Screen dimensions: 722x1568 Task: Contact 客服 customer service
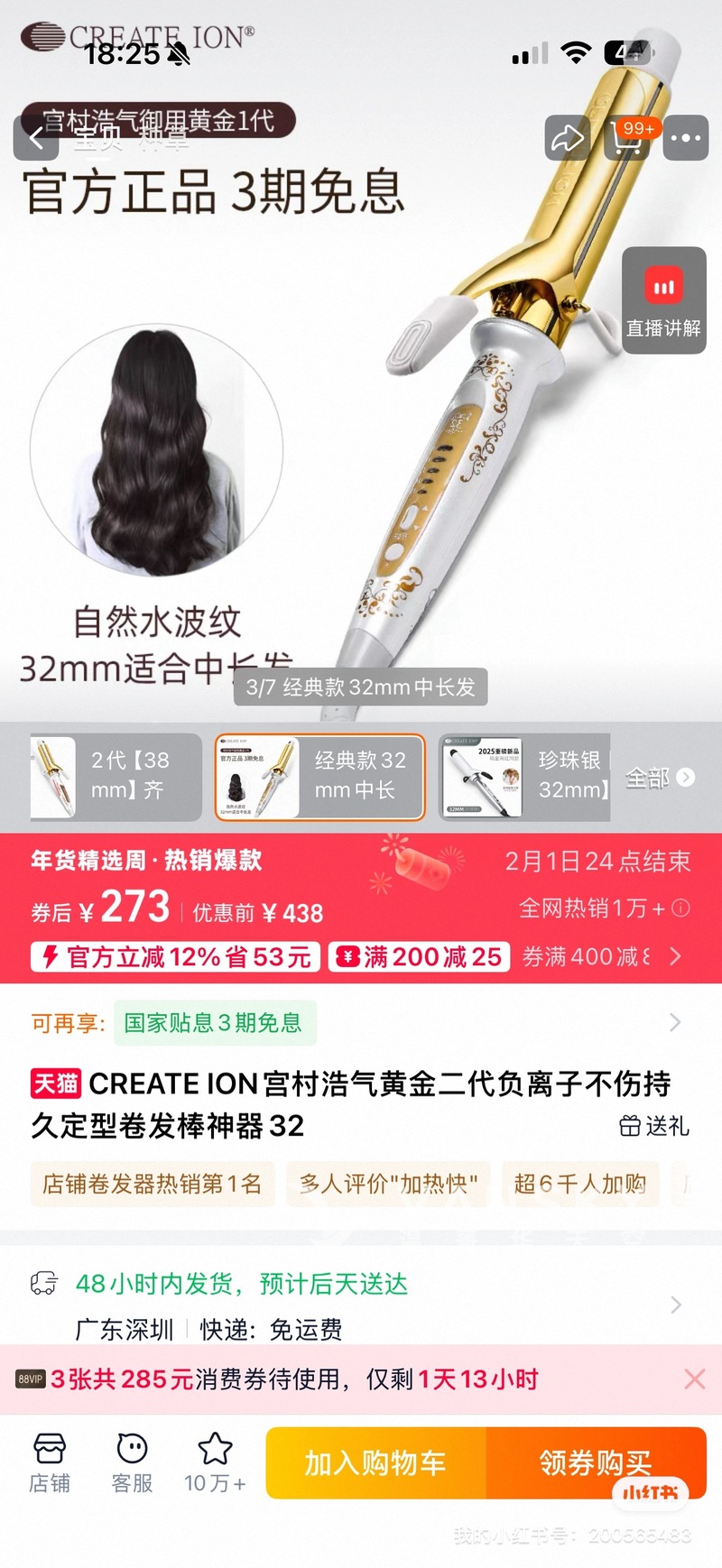point(132,1462)
